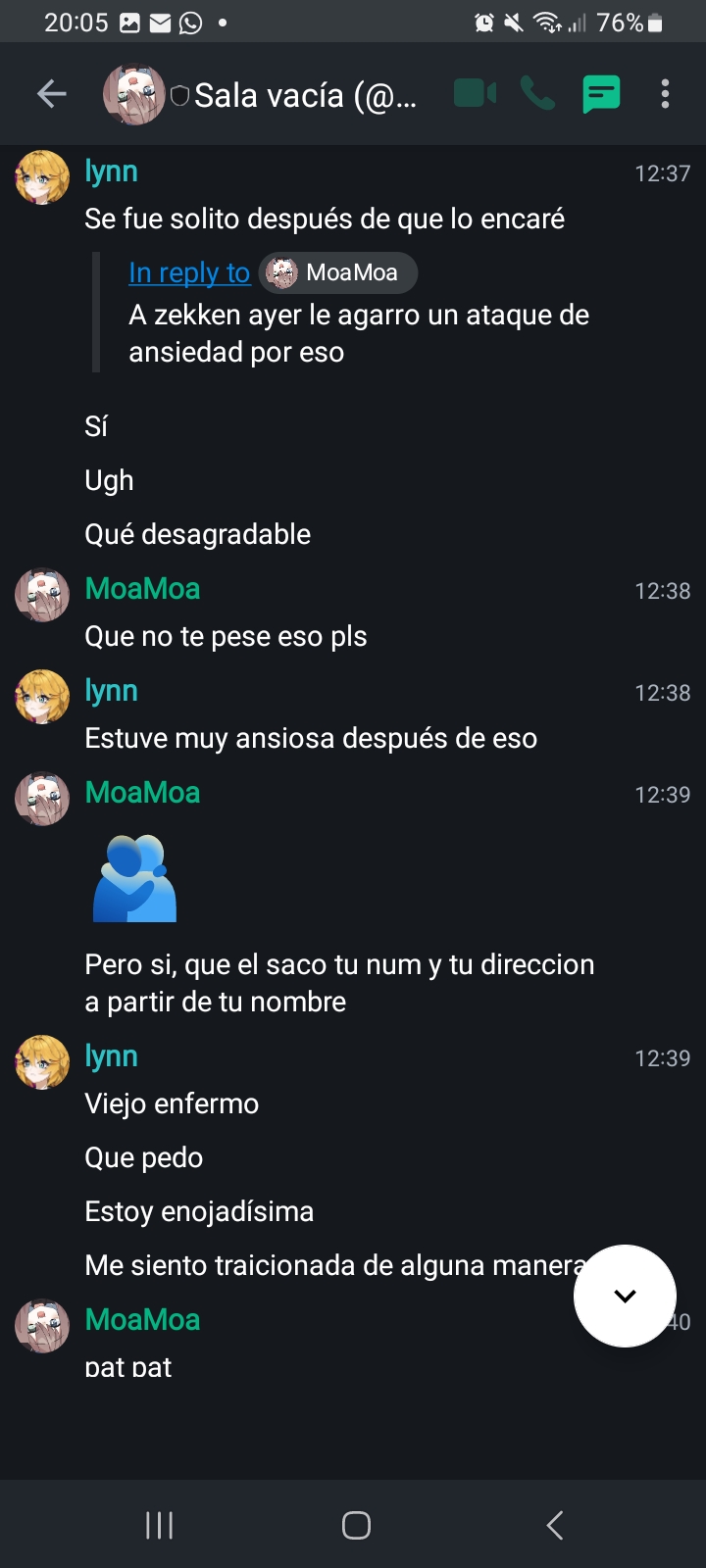Image resolution: width=706 pixels, height=1568 pixels.
Task: Open recent apps from the navigation bar
Action: (159, 1525)
